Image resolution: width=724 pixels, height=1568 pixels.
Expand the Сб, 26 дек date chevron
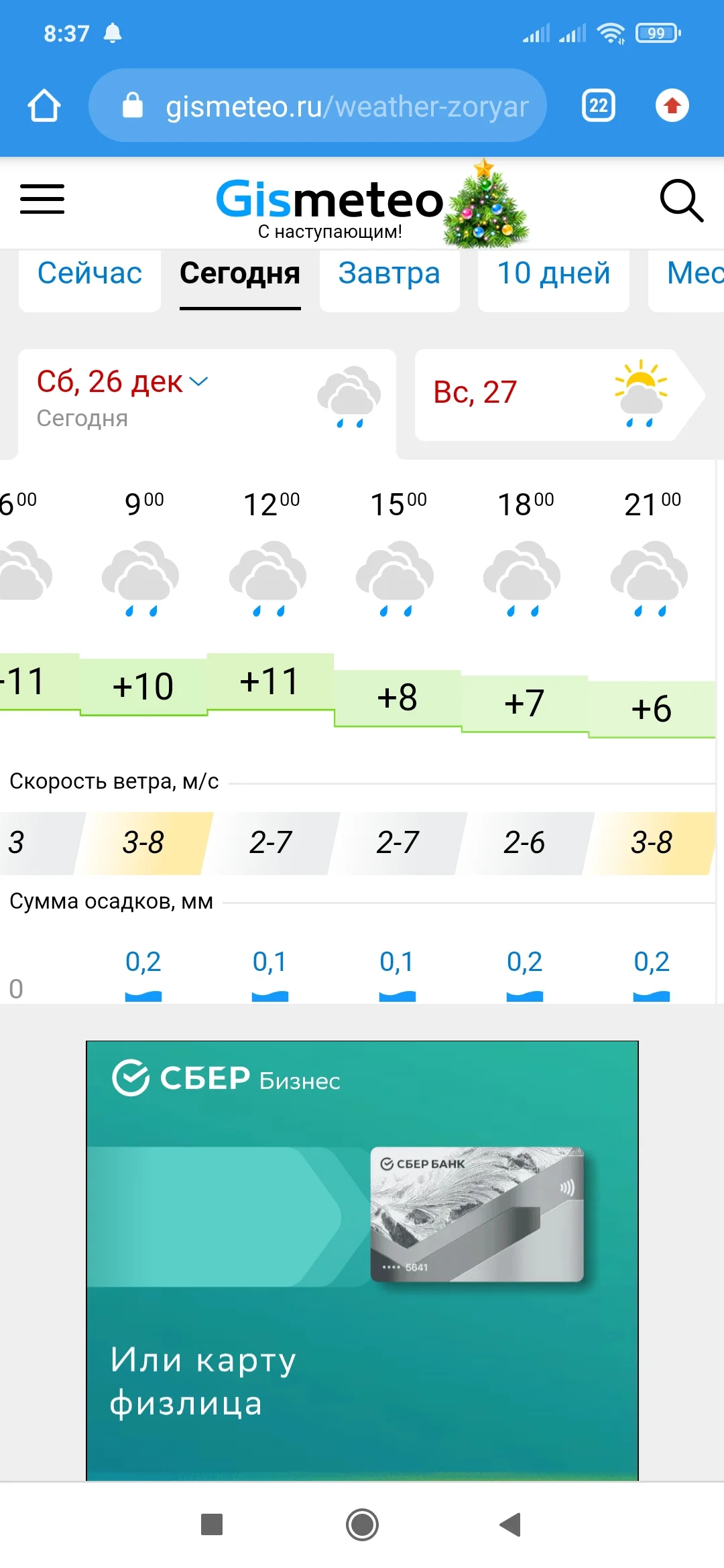click(198, 382)
